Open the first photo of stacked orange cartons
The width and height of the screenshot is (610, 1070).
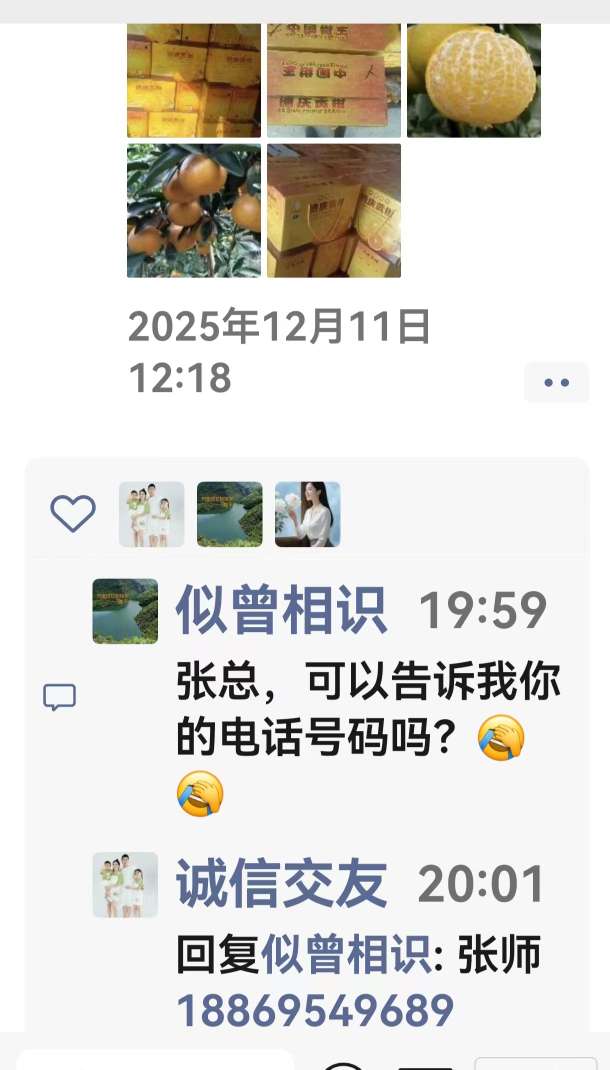tap(194, 80)
